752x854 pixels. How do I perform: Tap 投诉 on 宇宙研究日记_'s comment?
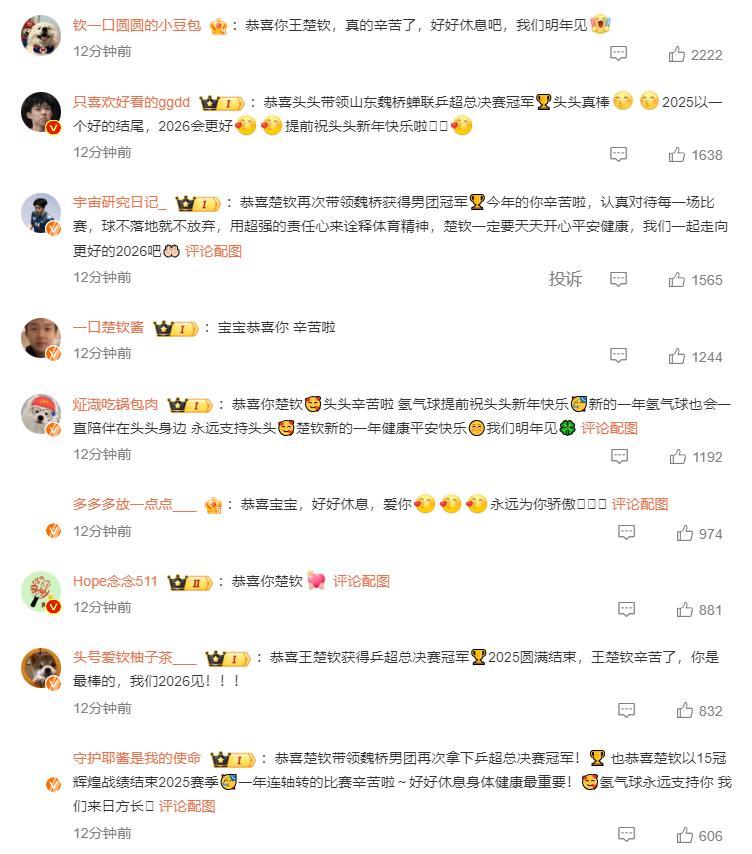click(x=565, y=279)
